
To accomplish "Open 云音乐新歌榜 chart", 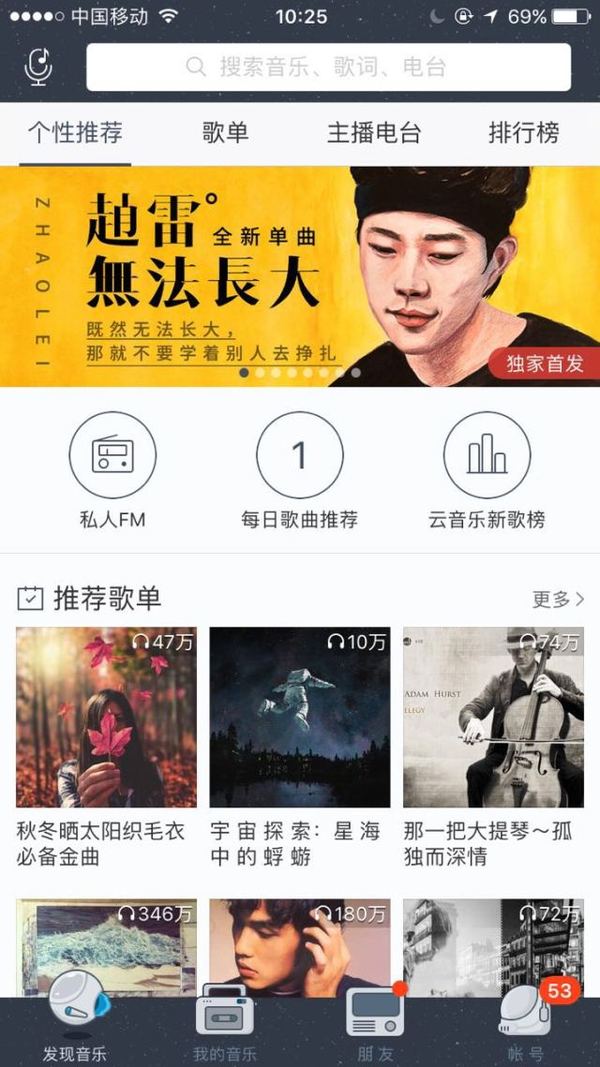I will tap(486, 455).
